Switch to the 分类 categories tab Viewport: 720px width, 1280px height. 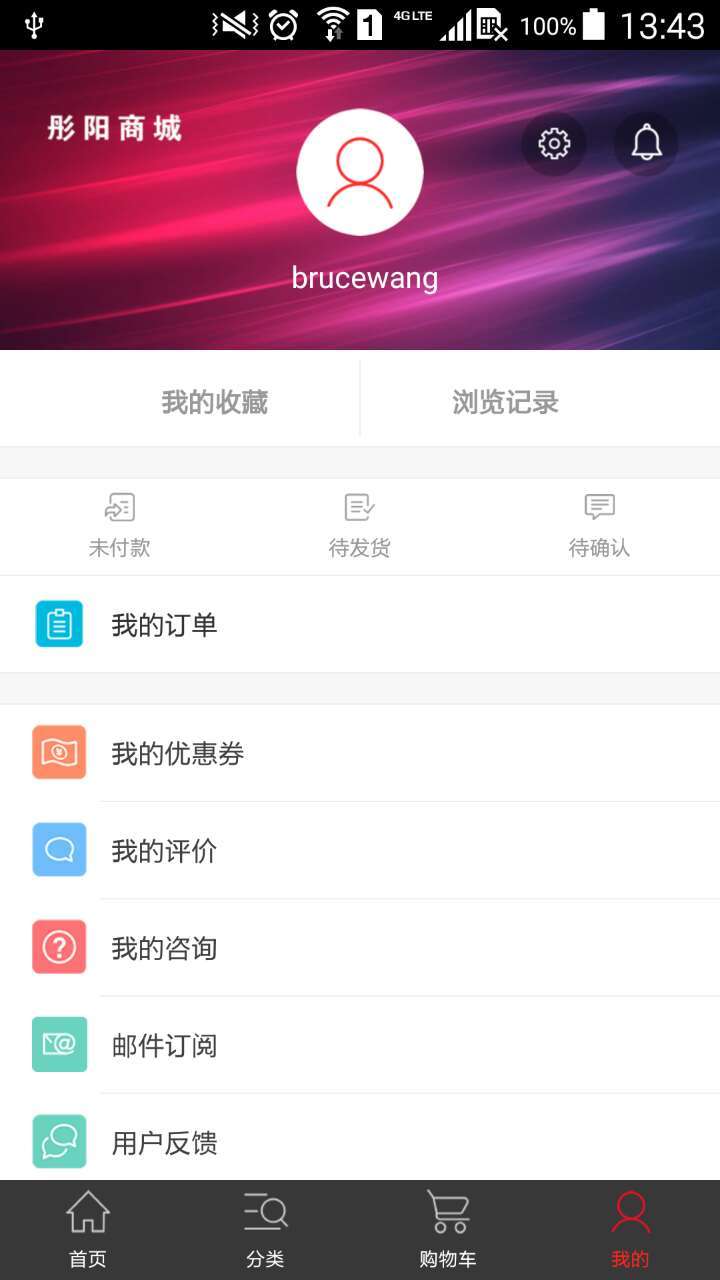(266, 1230)
